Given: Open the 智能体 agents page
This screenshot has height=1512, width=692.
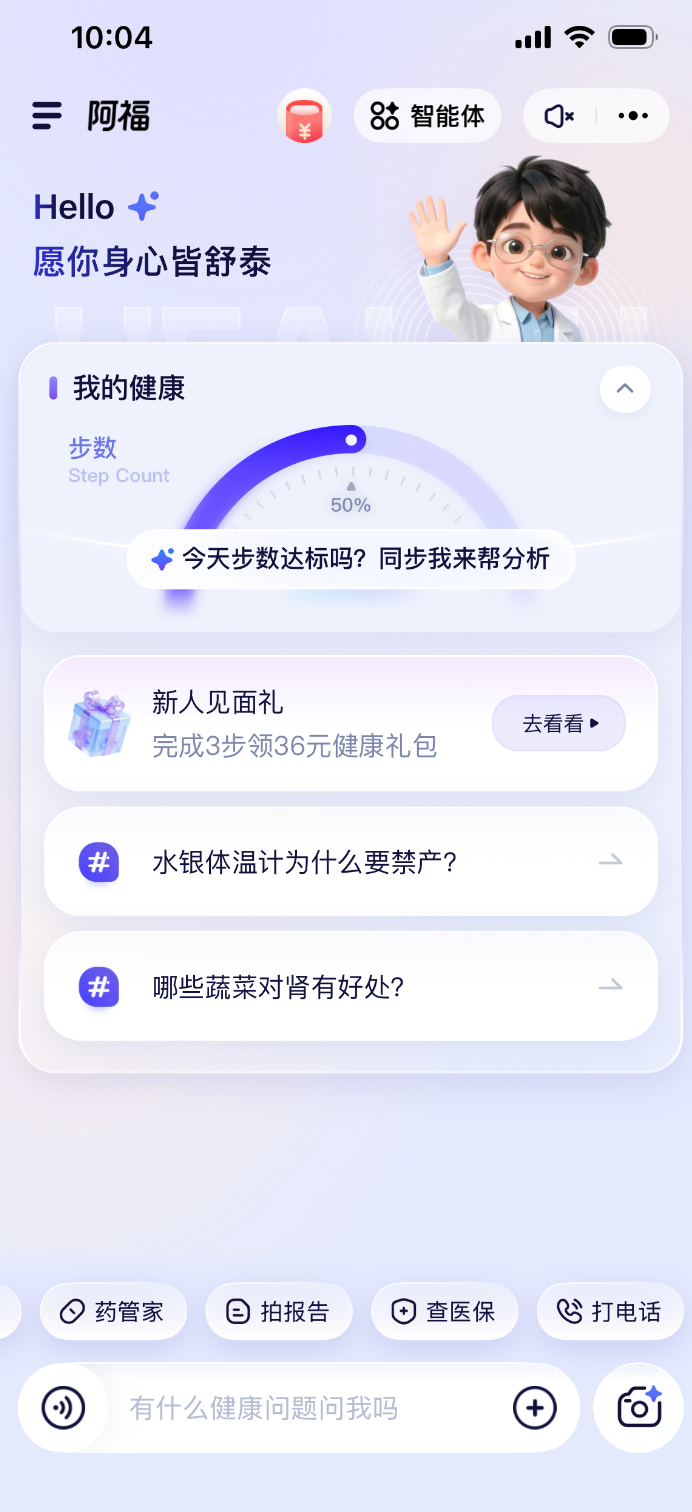Looking at the screenshot, I should 427,116.
